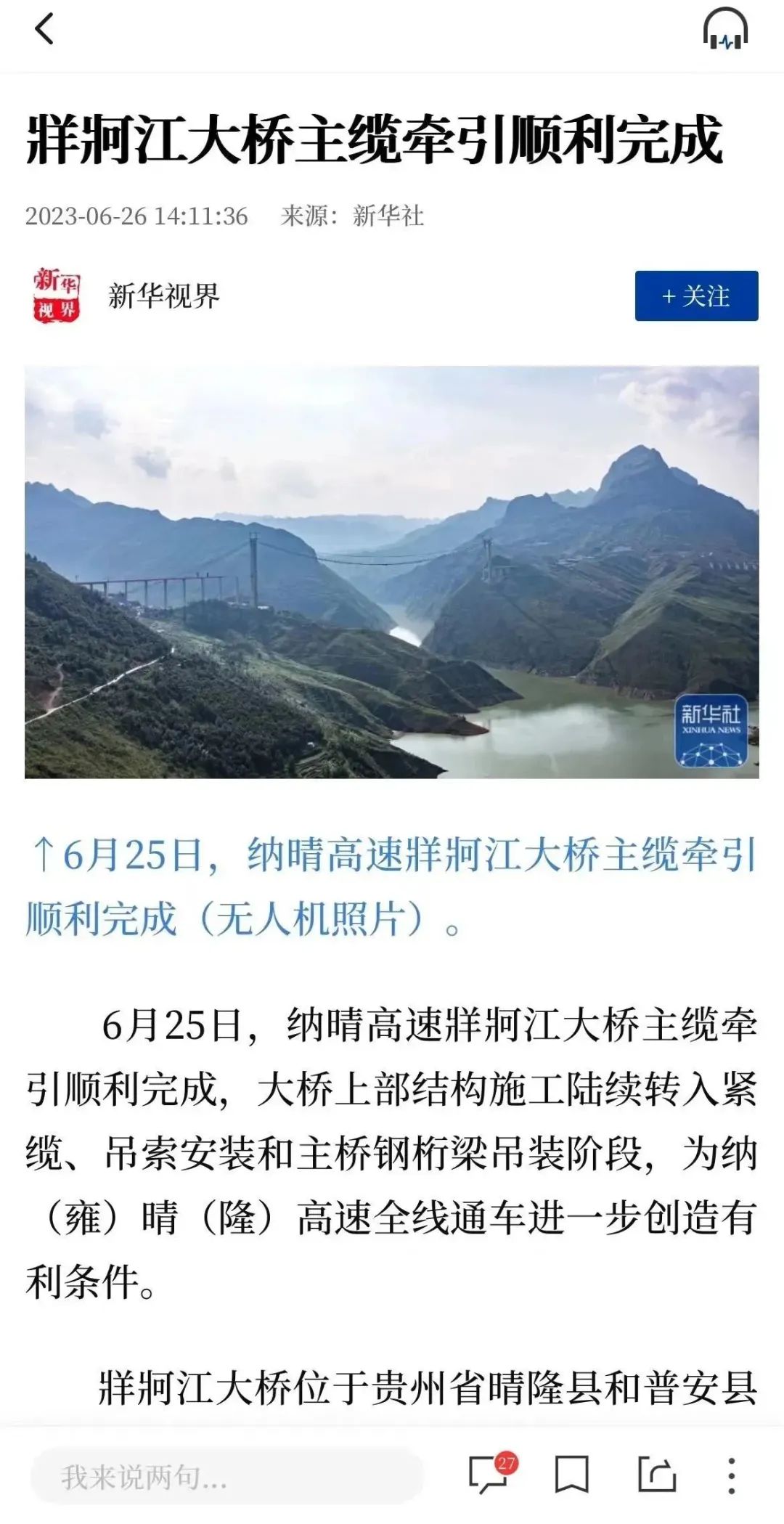Follow 新华视界 with the 关注 button
This screenshot has width=784, height=1524.
[x=696, y=296]
